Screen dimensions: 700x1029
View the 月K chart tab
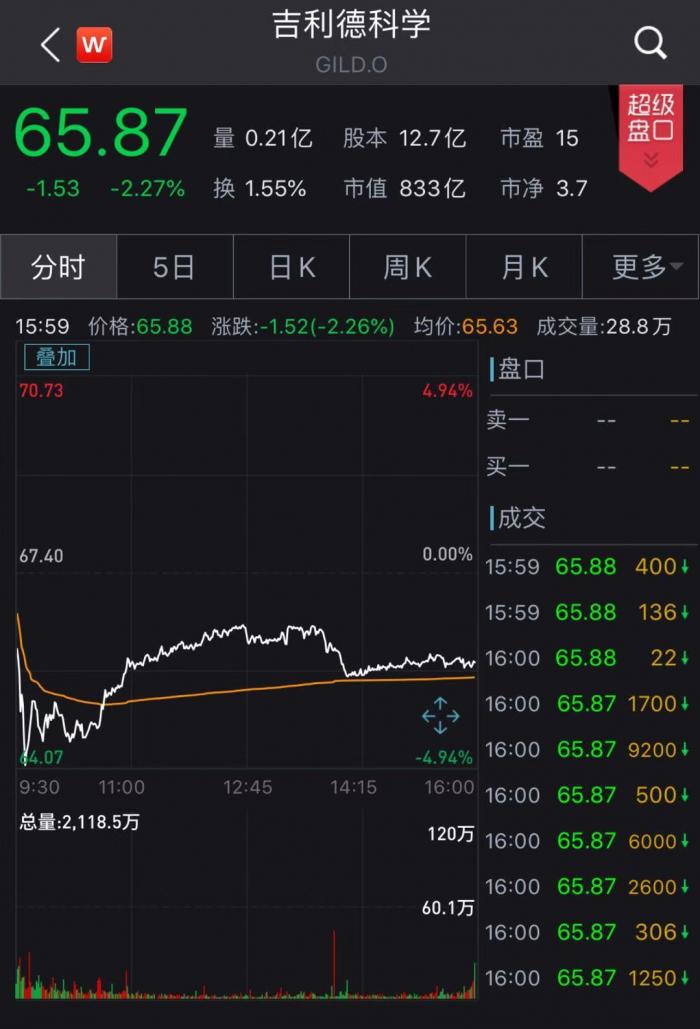pos(524,267)
